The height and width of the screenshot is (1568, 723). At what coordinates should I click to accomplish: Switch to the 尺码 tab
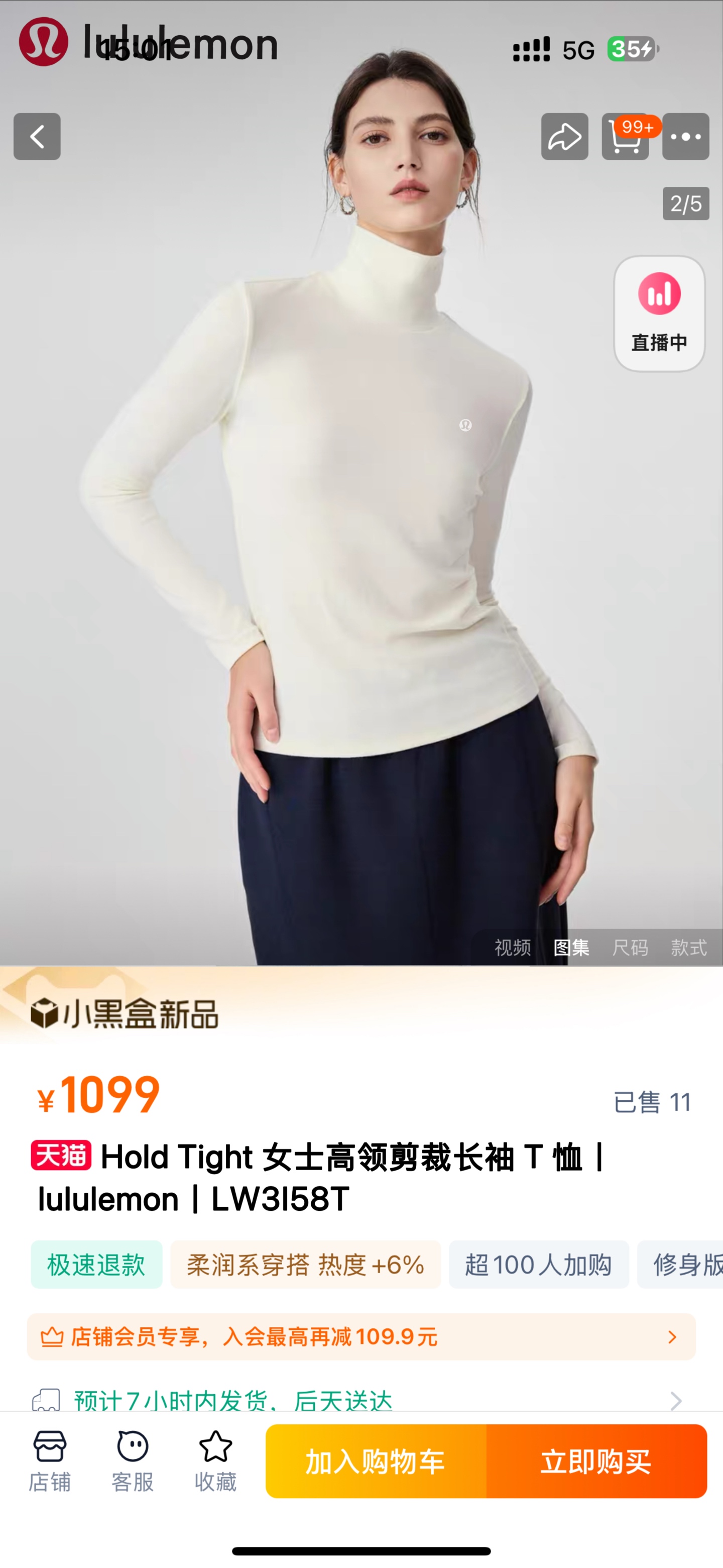point(630,947)
